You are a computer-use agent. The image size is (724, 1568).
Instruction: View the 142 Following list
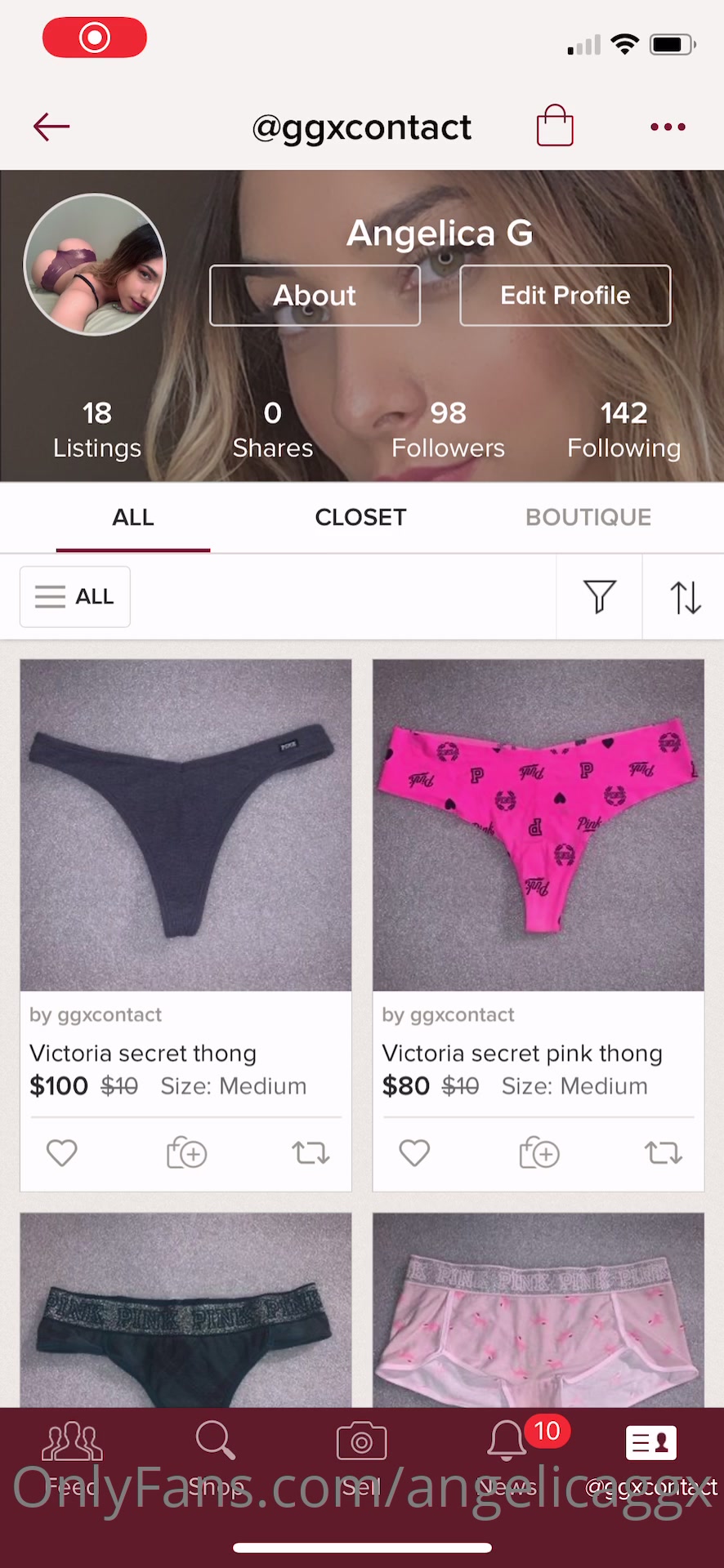(x=623, y=430)
